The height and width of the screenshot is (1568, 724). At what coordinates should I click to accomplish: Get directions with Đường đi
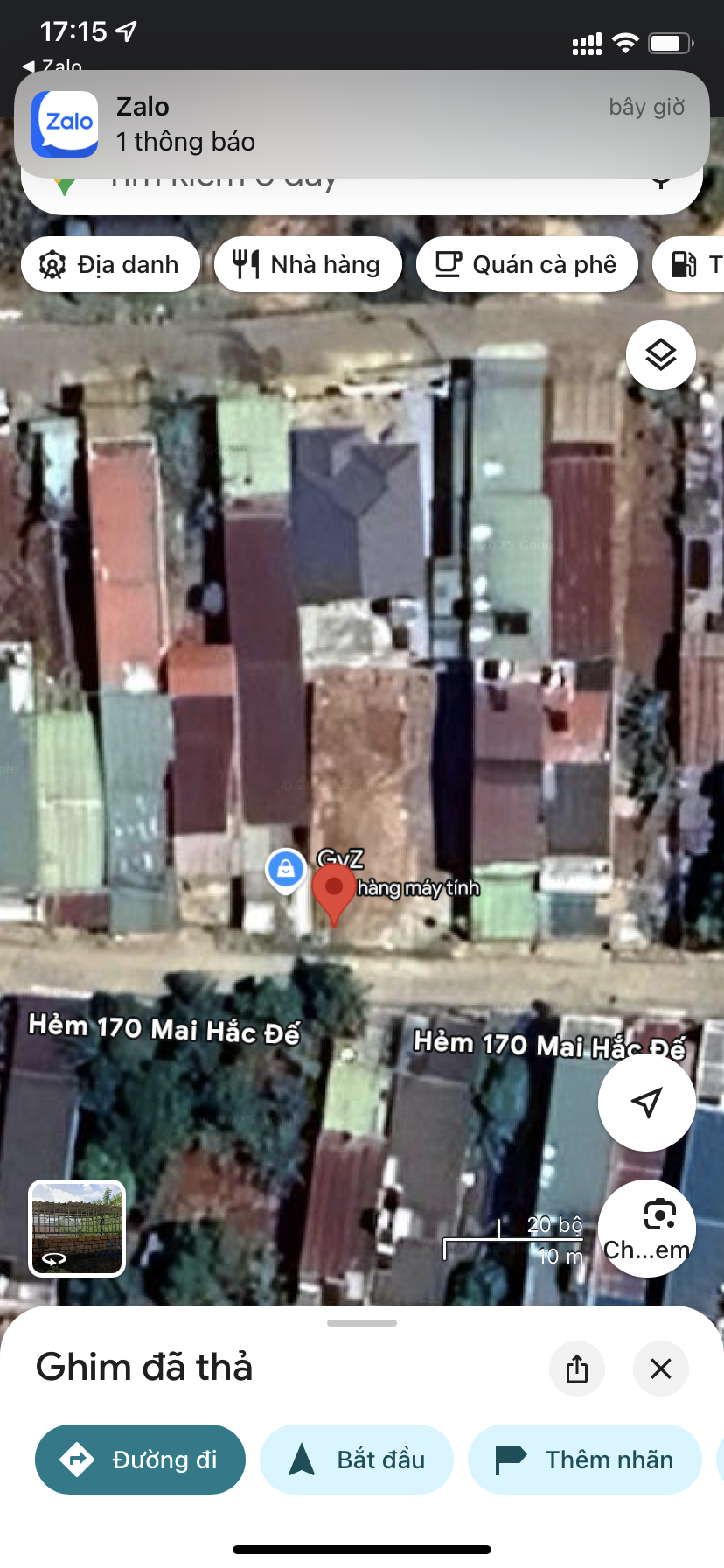(x=140, y=1459)
